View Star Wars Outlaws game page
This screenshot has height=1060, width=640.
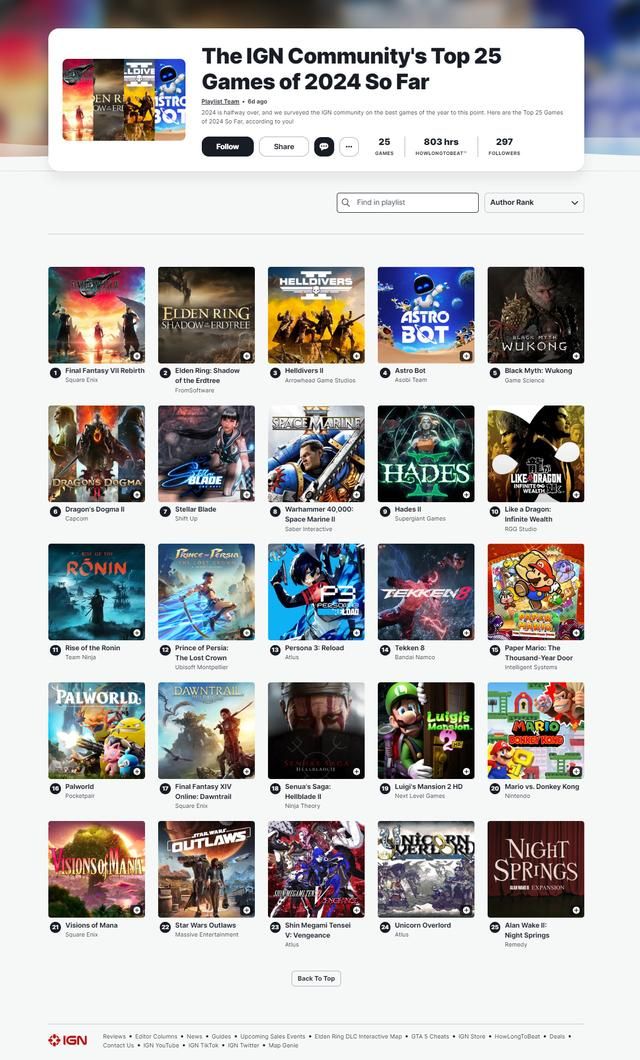click(x=206, y=869)
